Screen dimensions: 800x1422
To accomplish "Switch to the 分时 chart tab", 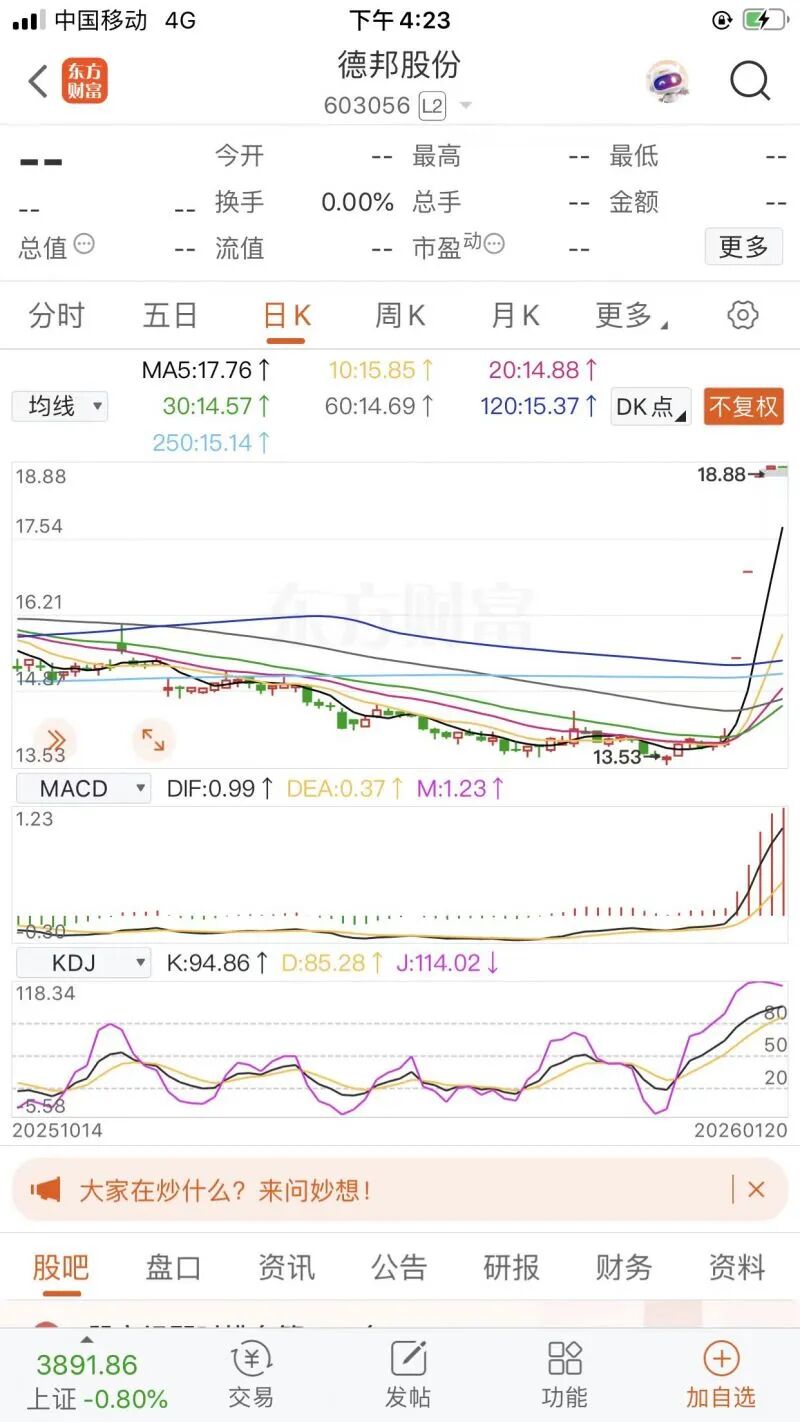I will (x=57, y=316).
